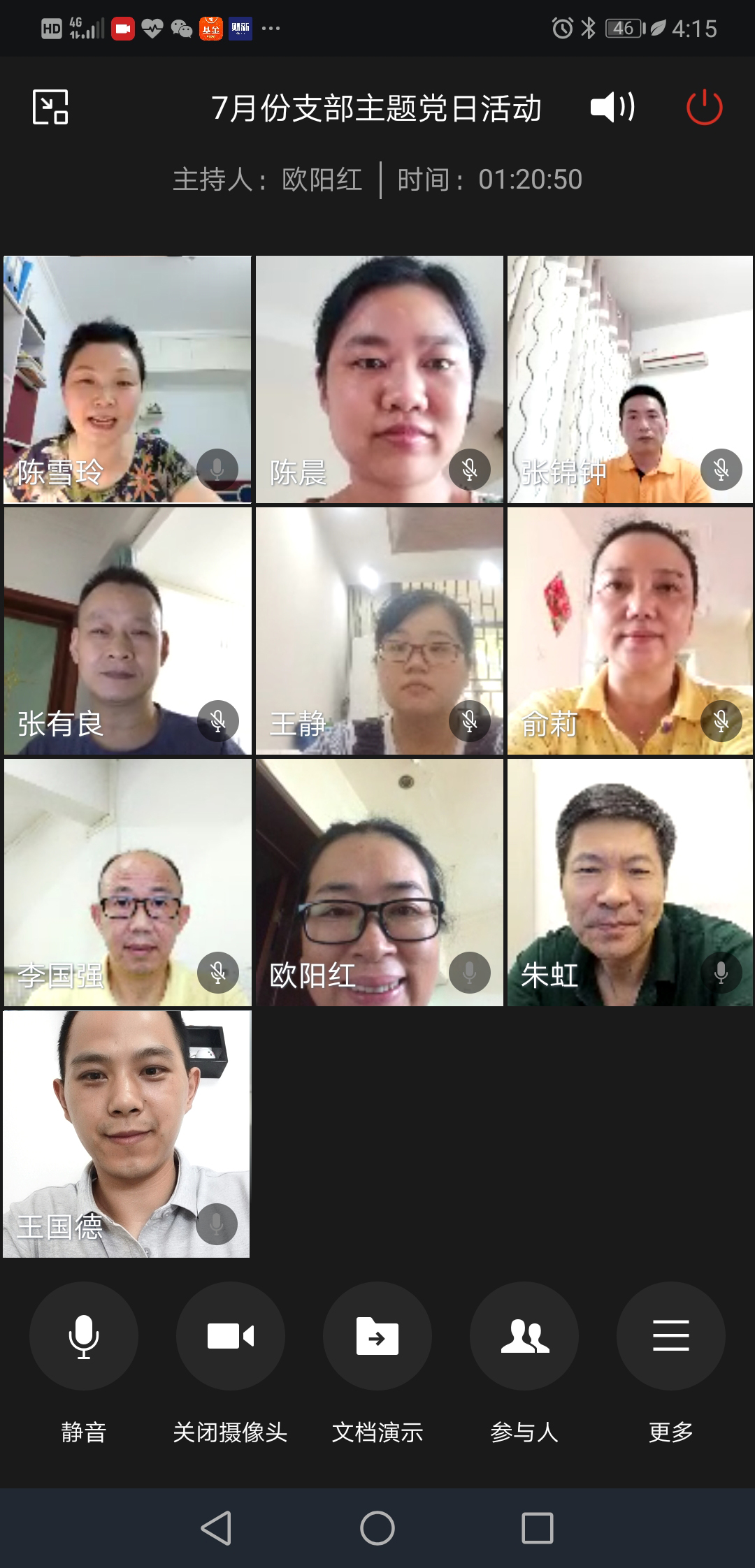Open the 更多 menu
Image resolution: width=755 pixels, height=1568 pixels.
click(670, 1336)
